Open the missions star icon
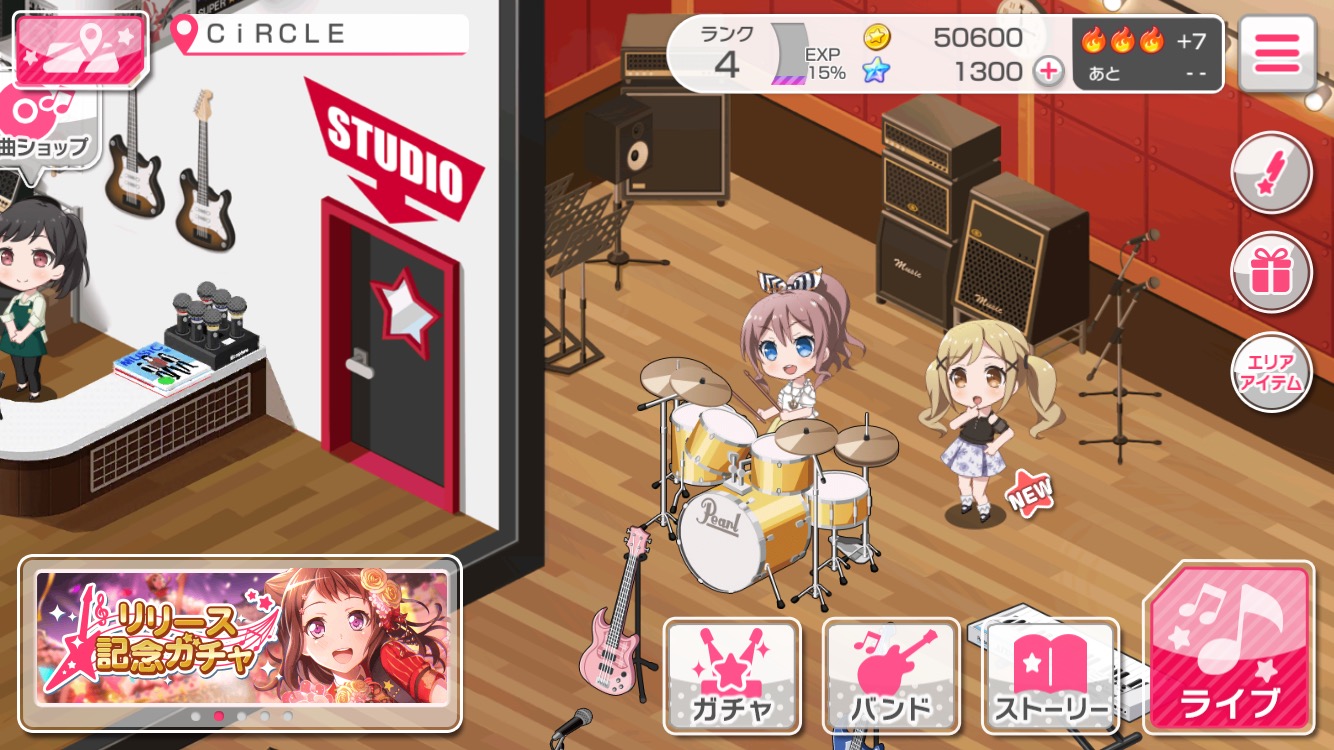 [1271, 173]
